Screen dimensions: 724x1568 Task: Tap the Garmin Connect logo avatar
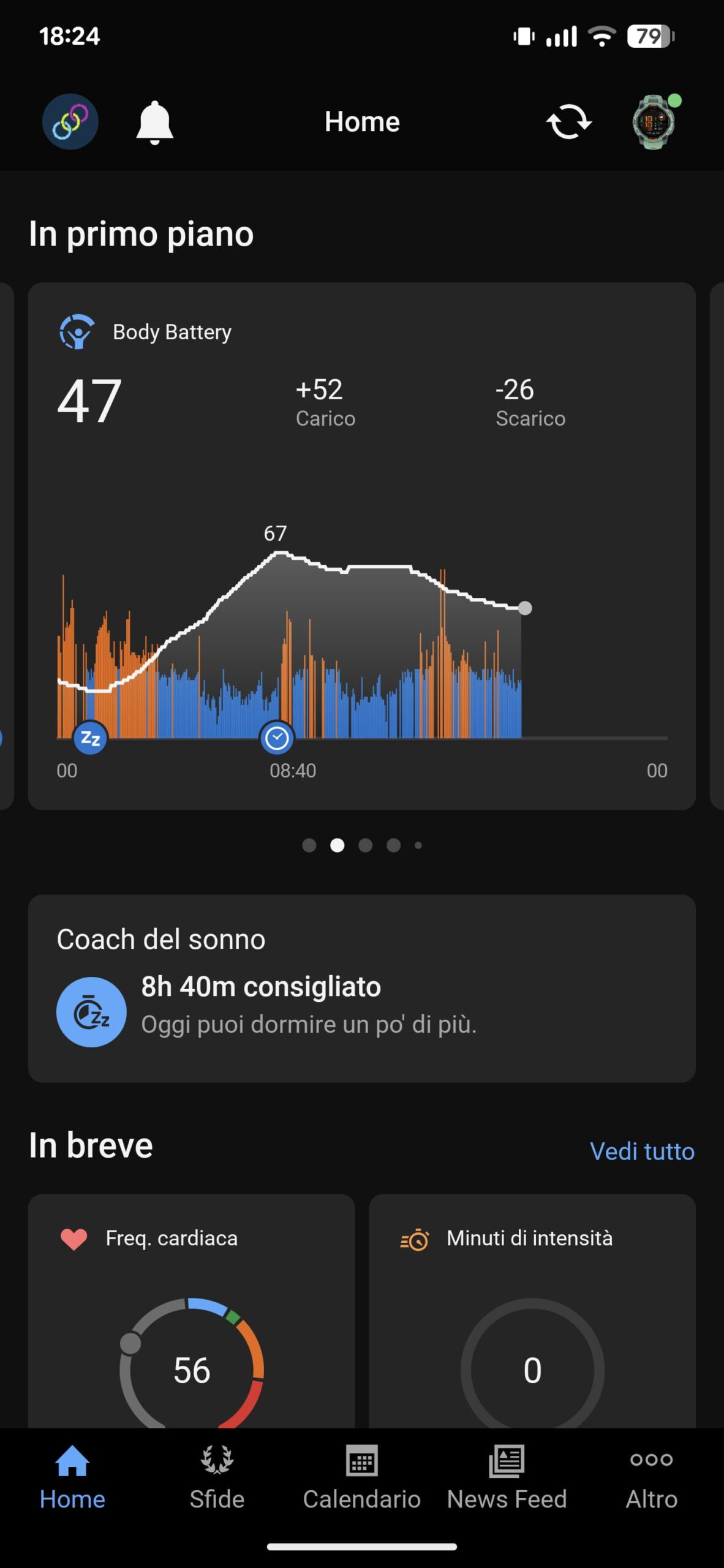70,121
